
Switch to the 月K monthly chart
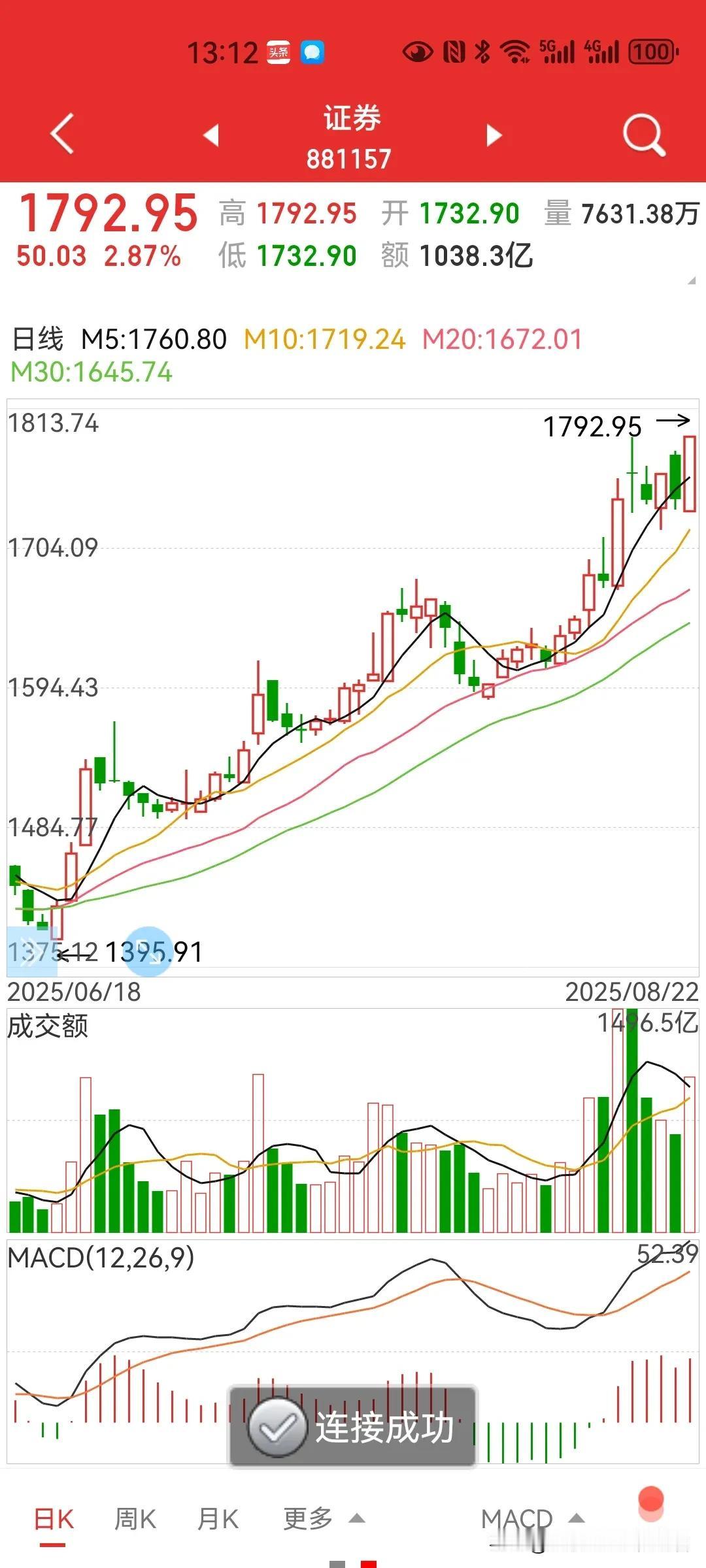tap(218, 1520)
